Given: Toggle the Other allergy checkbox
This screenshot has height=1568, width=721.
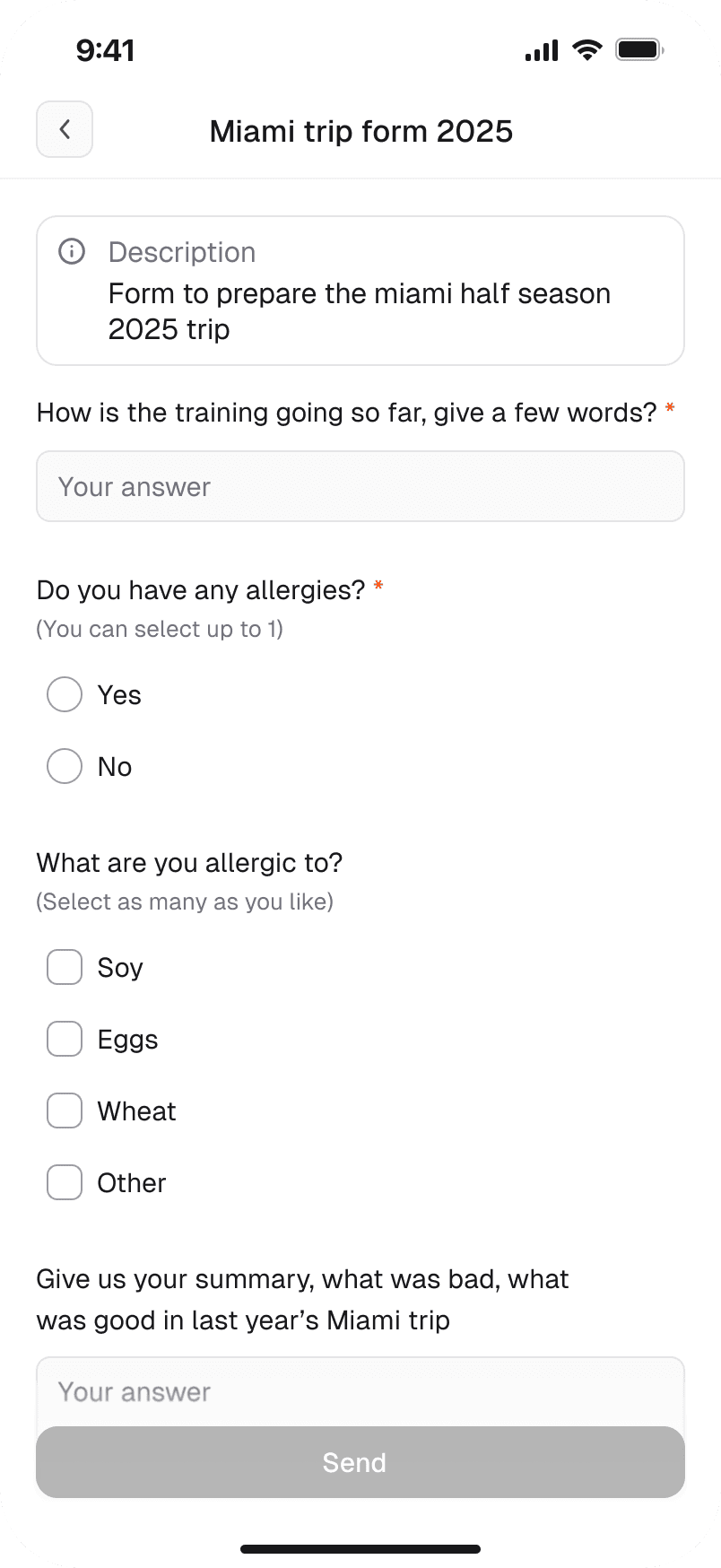Looking at the screenshot, I should point(64,1182).
